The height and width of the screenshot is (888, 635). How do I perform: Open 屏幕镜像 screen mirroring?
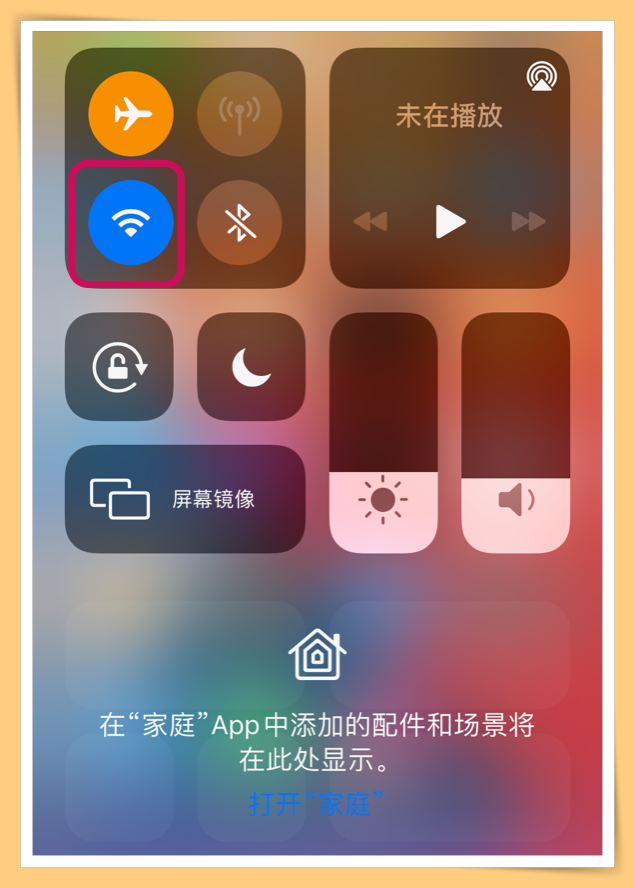click(x=185, y=499)
